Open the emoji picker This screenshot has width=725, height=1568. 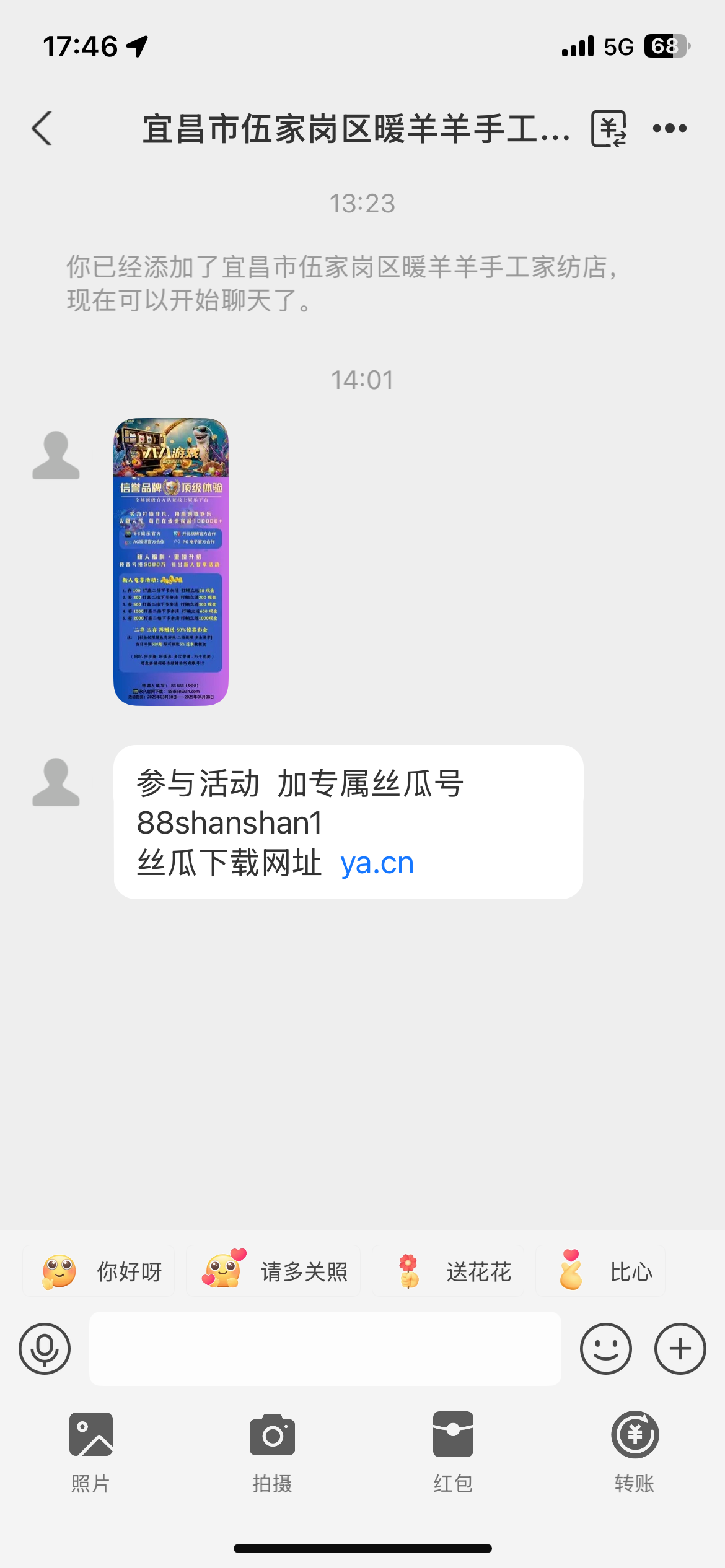[606, 1349]
